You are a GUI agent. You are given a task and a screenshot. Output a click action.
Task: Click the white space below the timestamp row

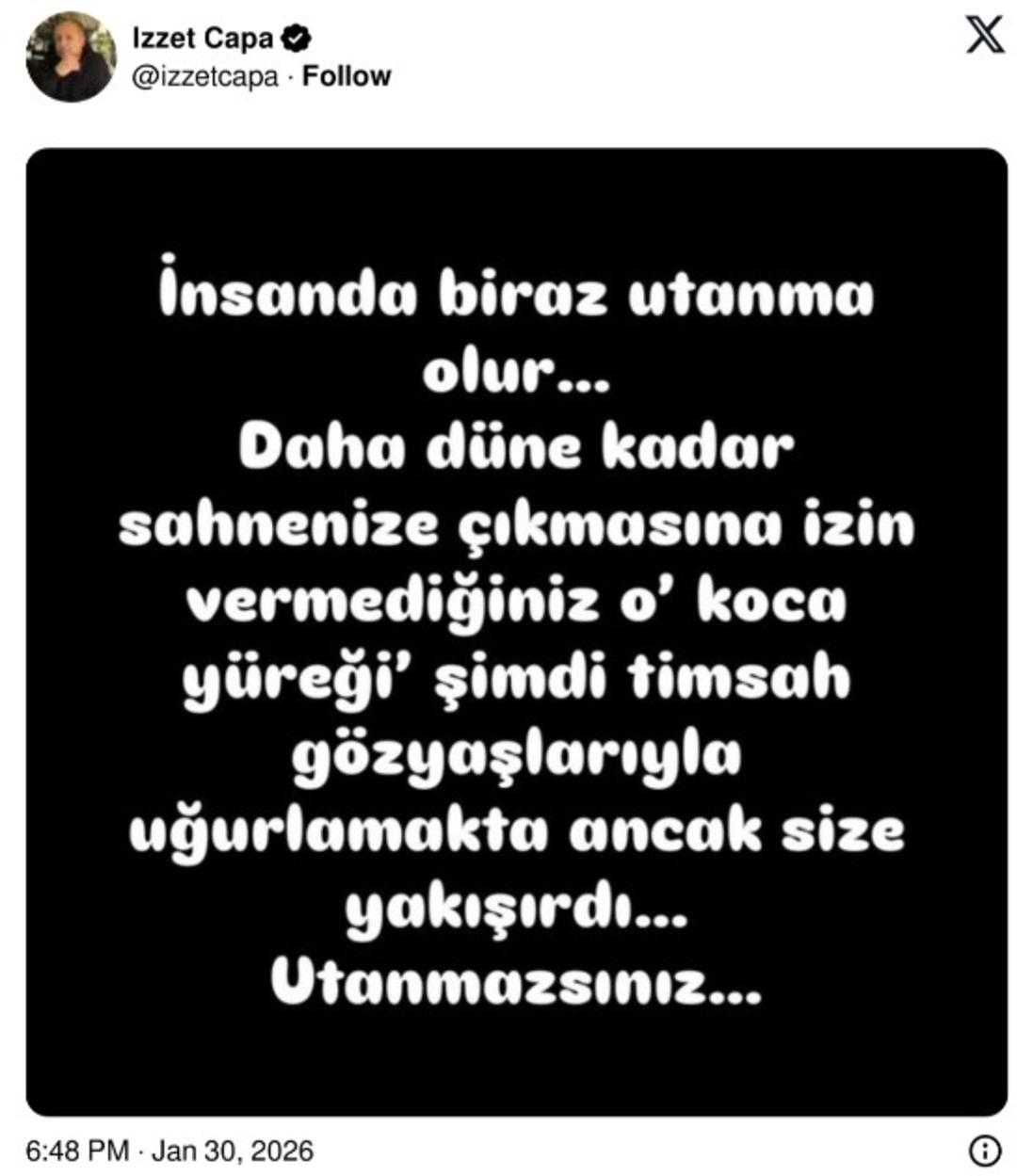(508, 1170)
